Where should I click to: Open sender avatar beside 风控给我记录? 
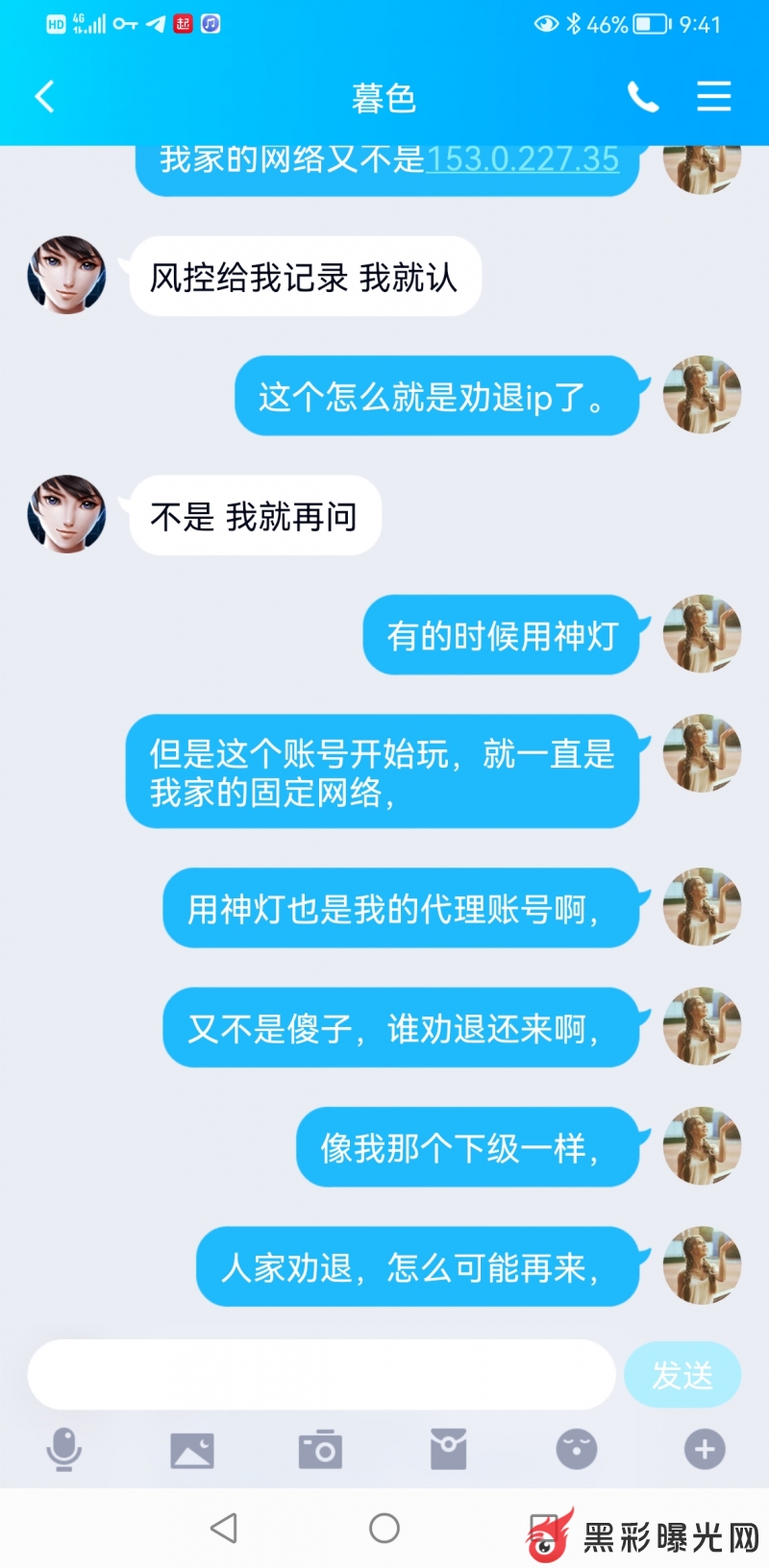coord(66,276)
